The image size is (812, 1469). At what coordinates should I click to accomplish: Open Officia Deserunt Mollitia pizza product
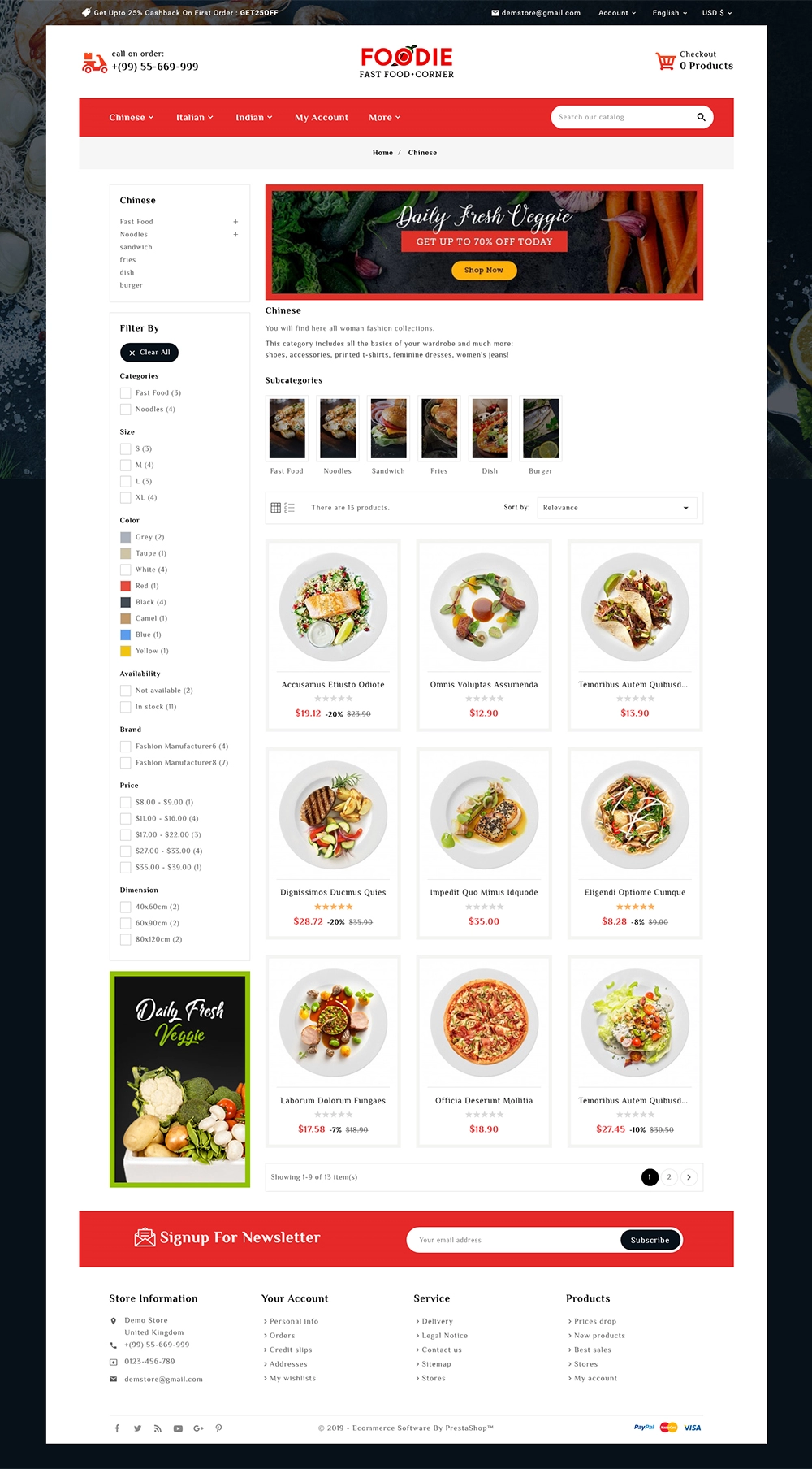[x=484, y=1101]
